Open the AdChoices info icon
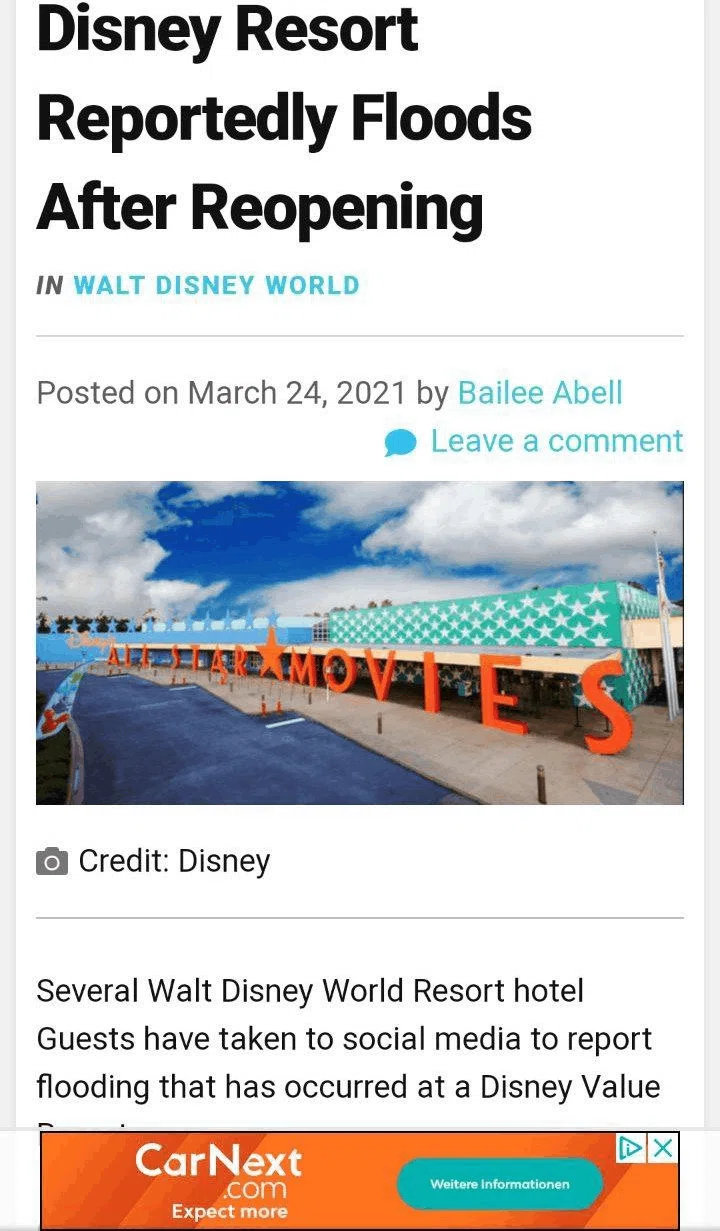The image size is (720, 1231). pyautogui.click(x=632, y=1148)
